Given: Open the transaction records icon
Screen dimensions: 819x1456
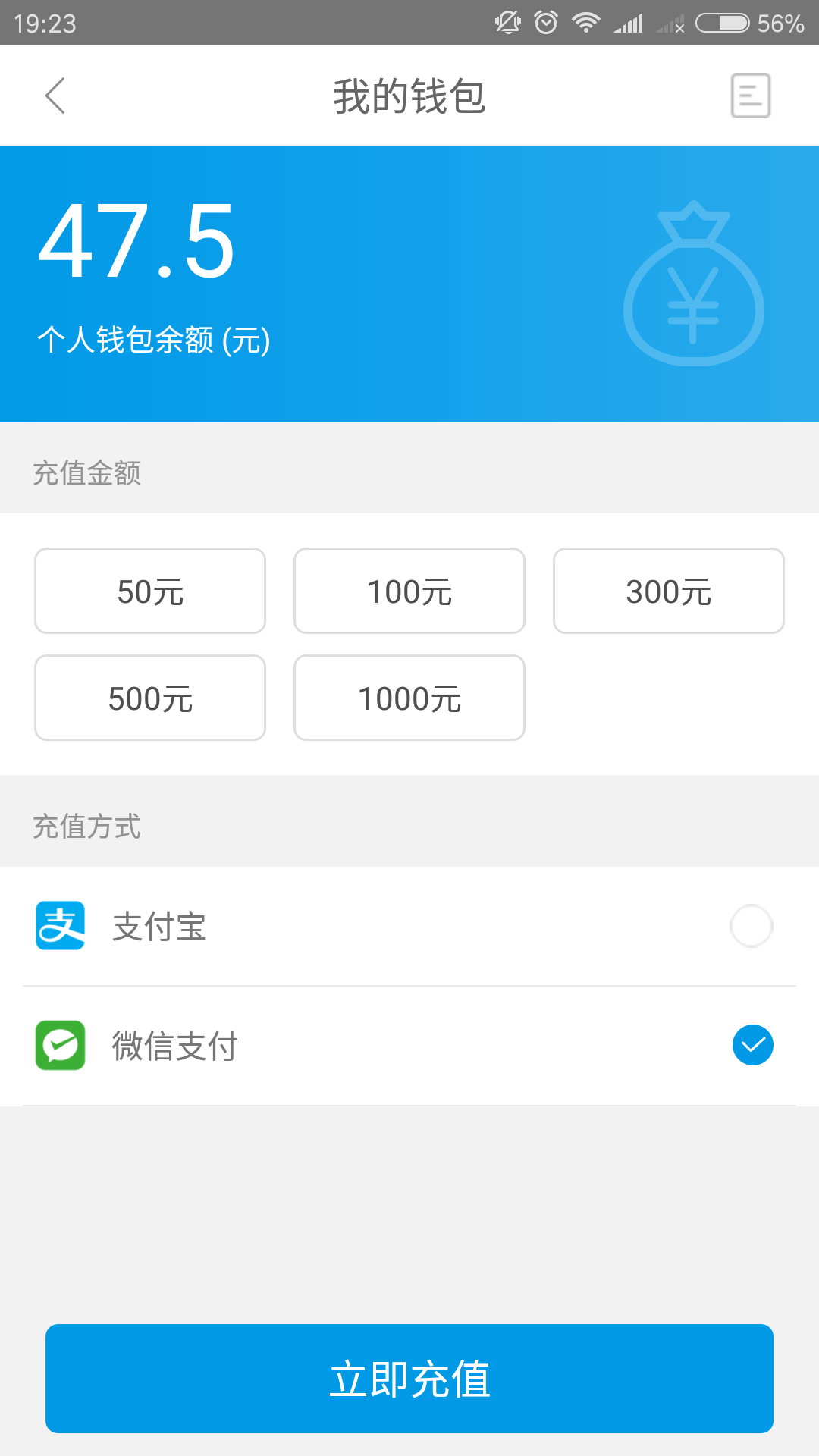Looking at the screenshot, I should pyautogui.click(x=750, y=96).
